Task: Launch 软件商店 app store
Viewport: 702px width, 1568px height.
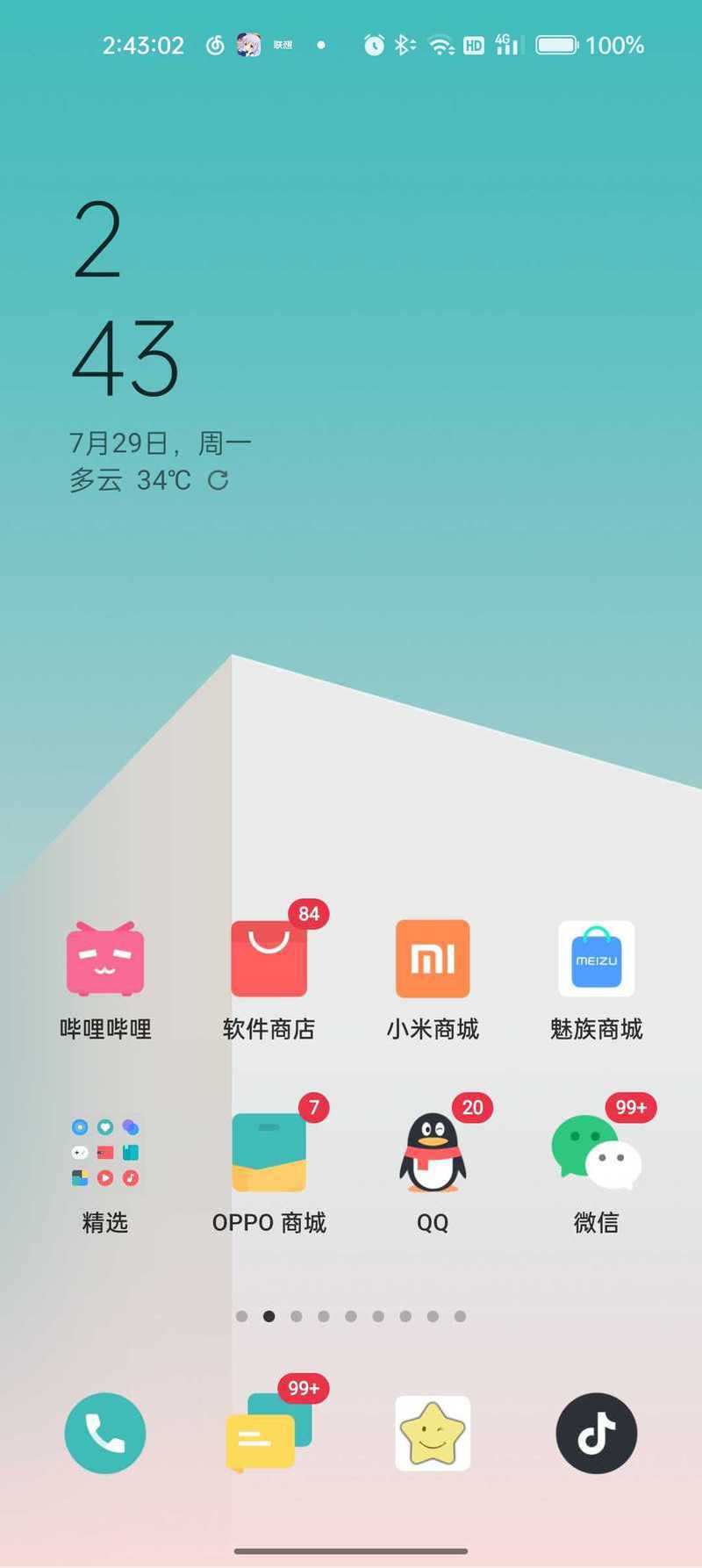Action: click(x=269, y=959)
